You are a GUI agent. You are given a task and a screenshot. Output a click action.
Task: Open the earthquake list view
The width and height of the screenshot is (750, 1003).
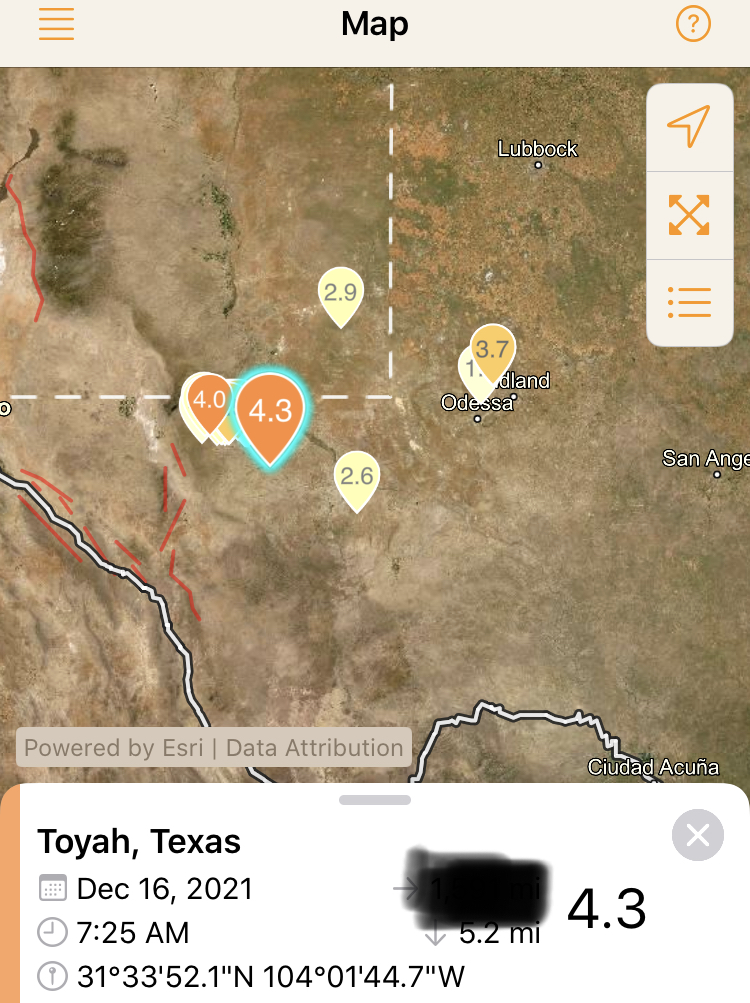coord(689,302)
